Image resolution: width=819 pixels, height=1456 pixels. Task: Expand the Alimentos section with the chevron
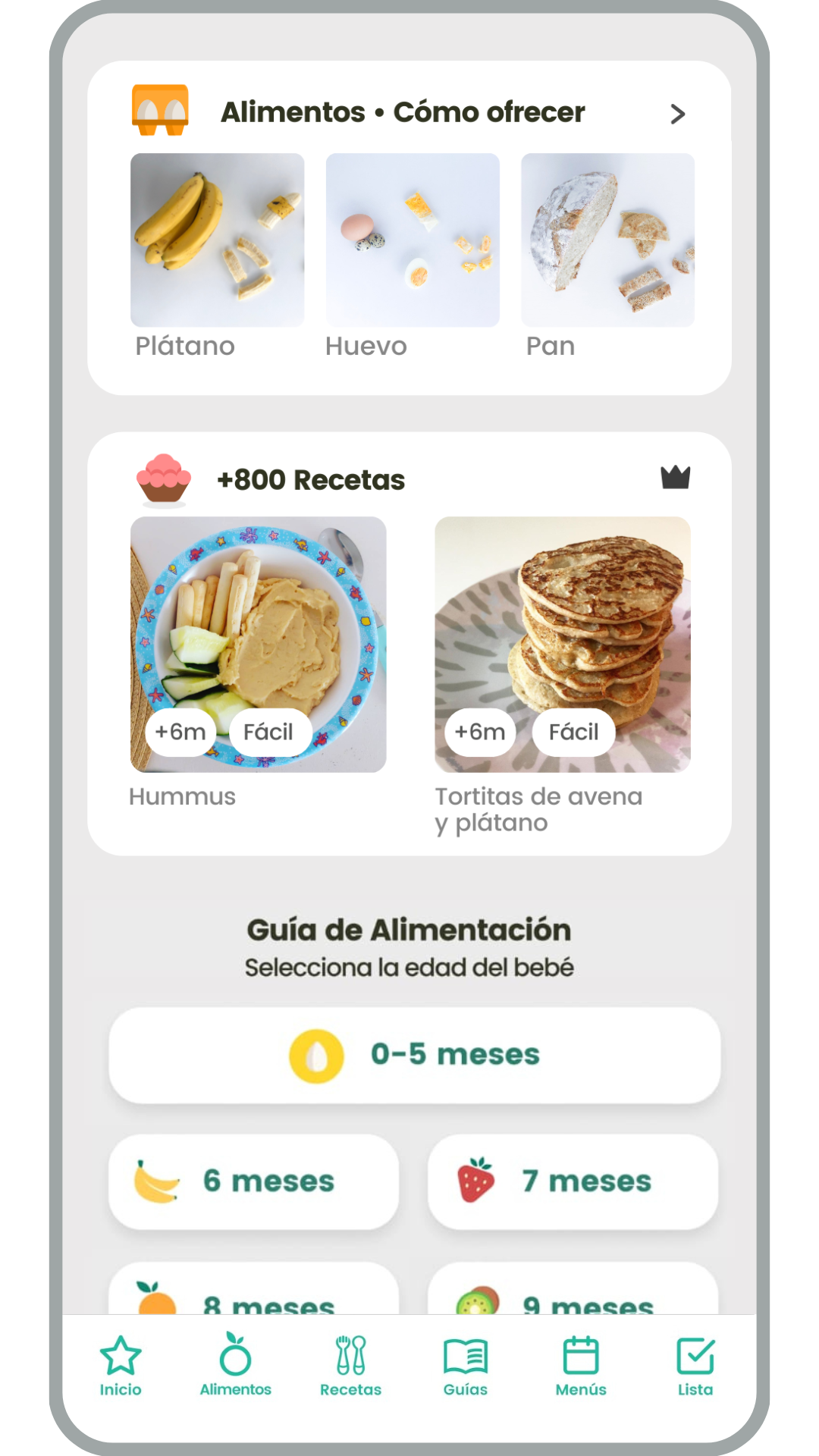point(677,114)
